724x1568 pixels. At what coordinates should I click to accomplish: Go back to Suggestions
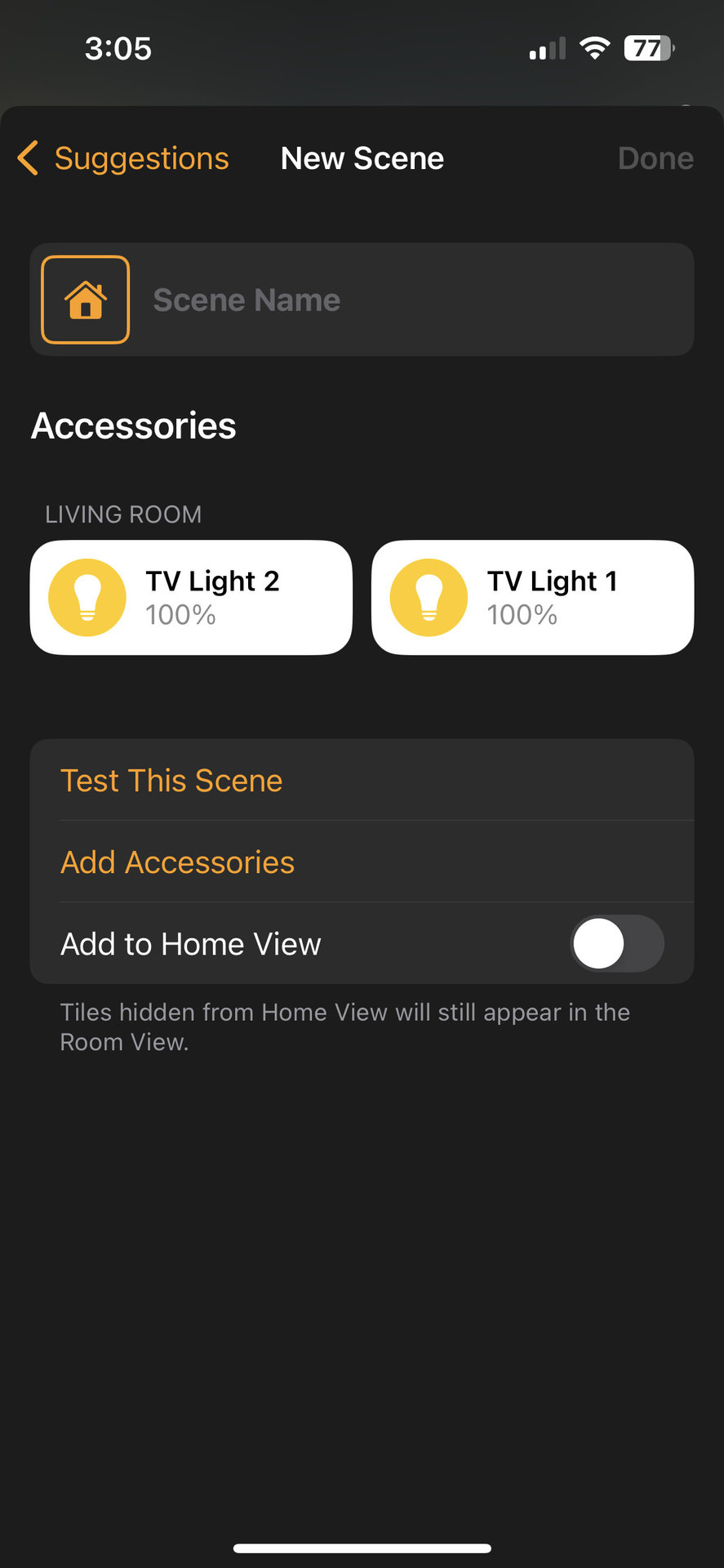click(x=124, y=158)
